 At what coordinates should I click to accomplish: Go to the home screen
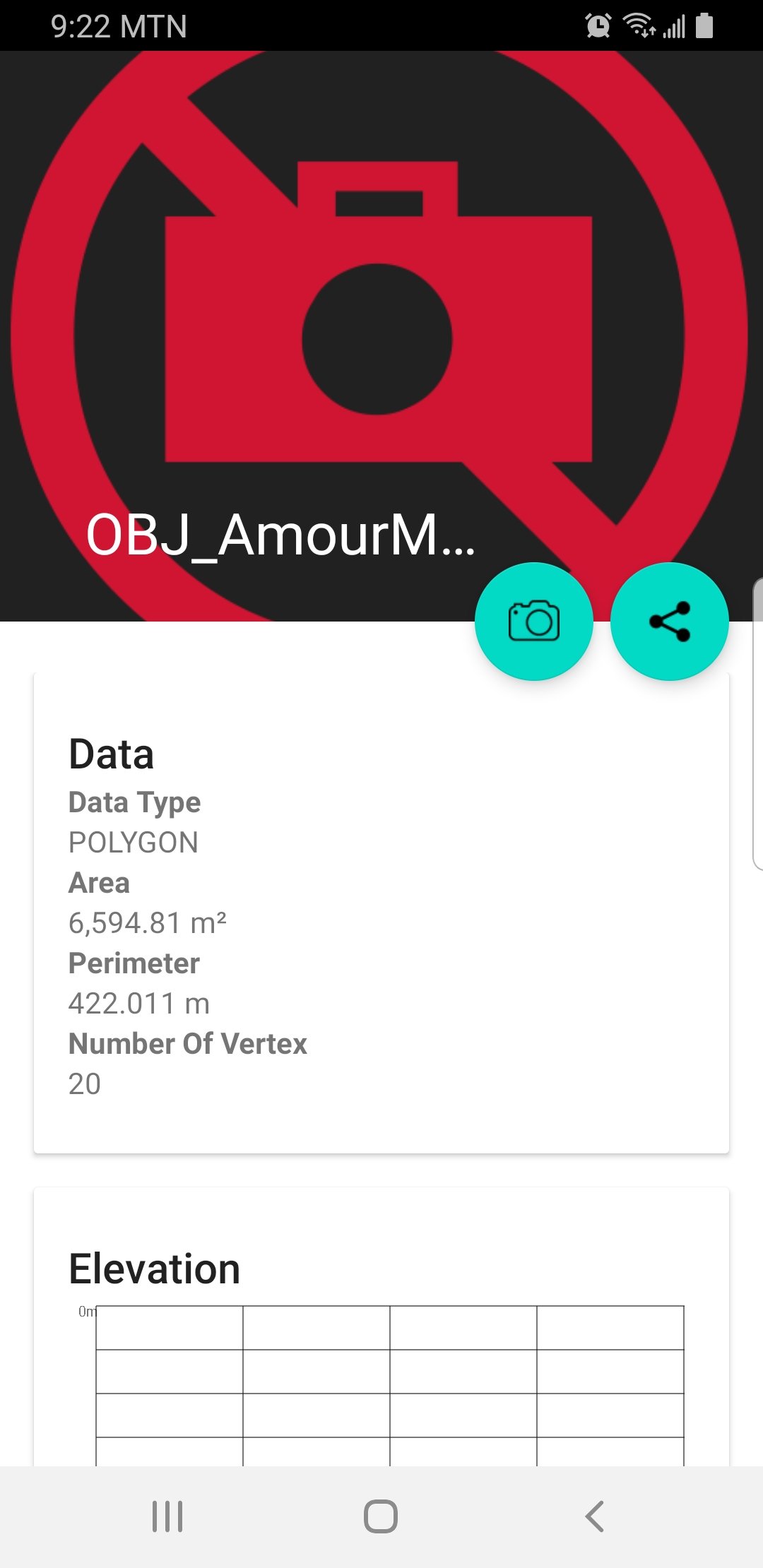[x=381, y=1516]
